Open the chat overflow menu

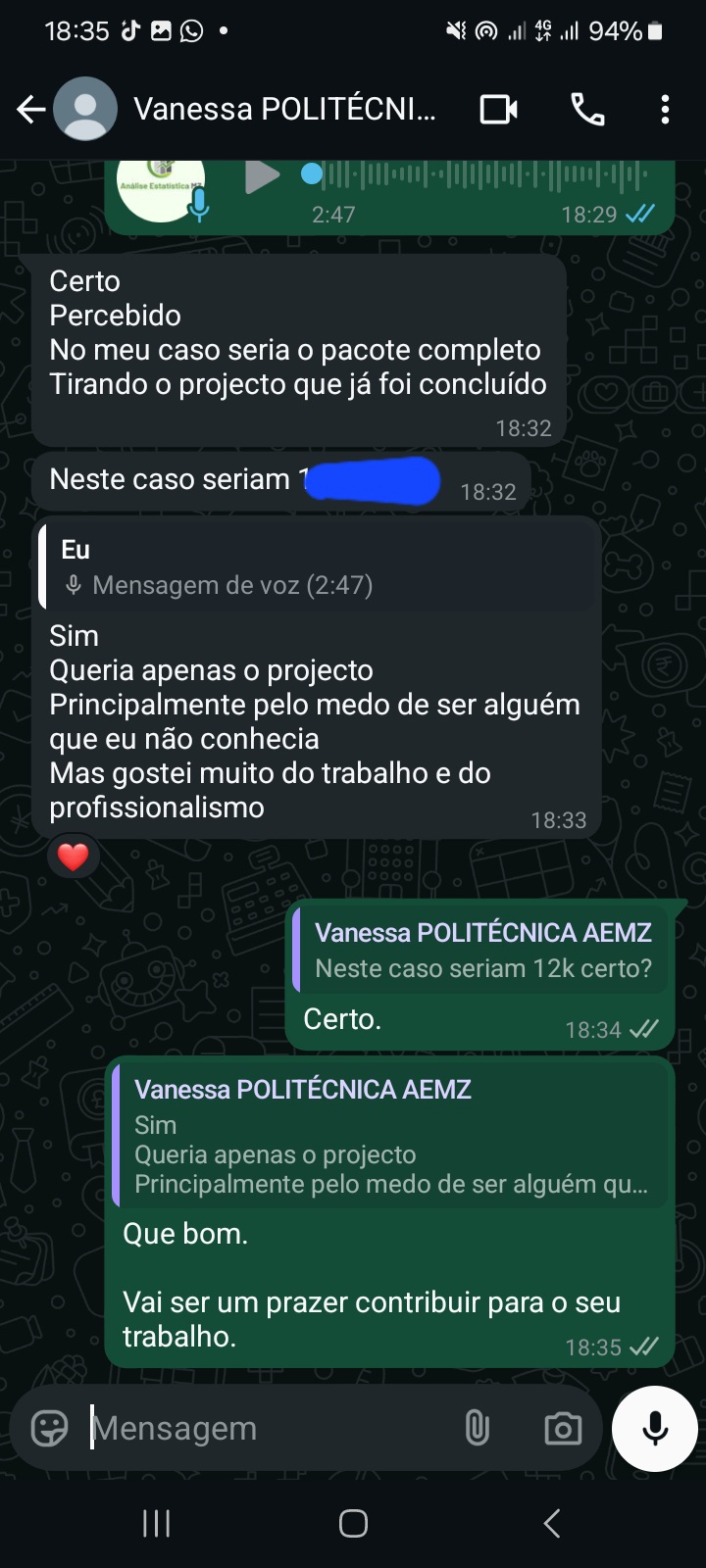pyautogui.click(x=665, y=110)
